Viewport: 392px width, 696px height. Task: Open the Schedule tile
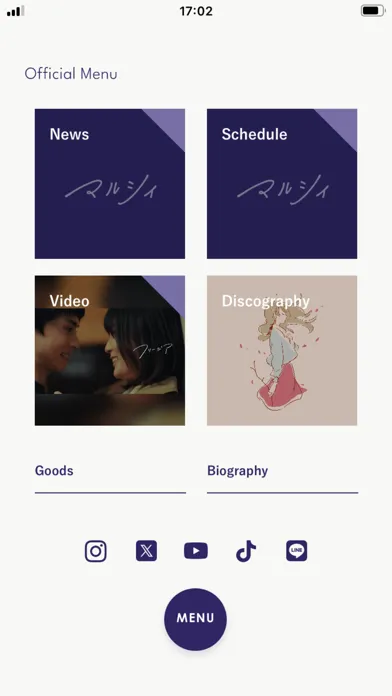coord(282,183)
